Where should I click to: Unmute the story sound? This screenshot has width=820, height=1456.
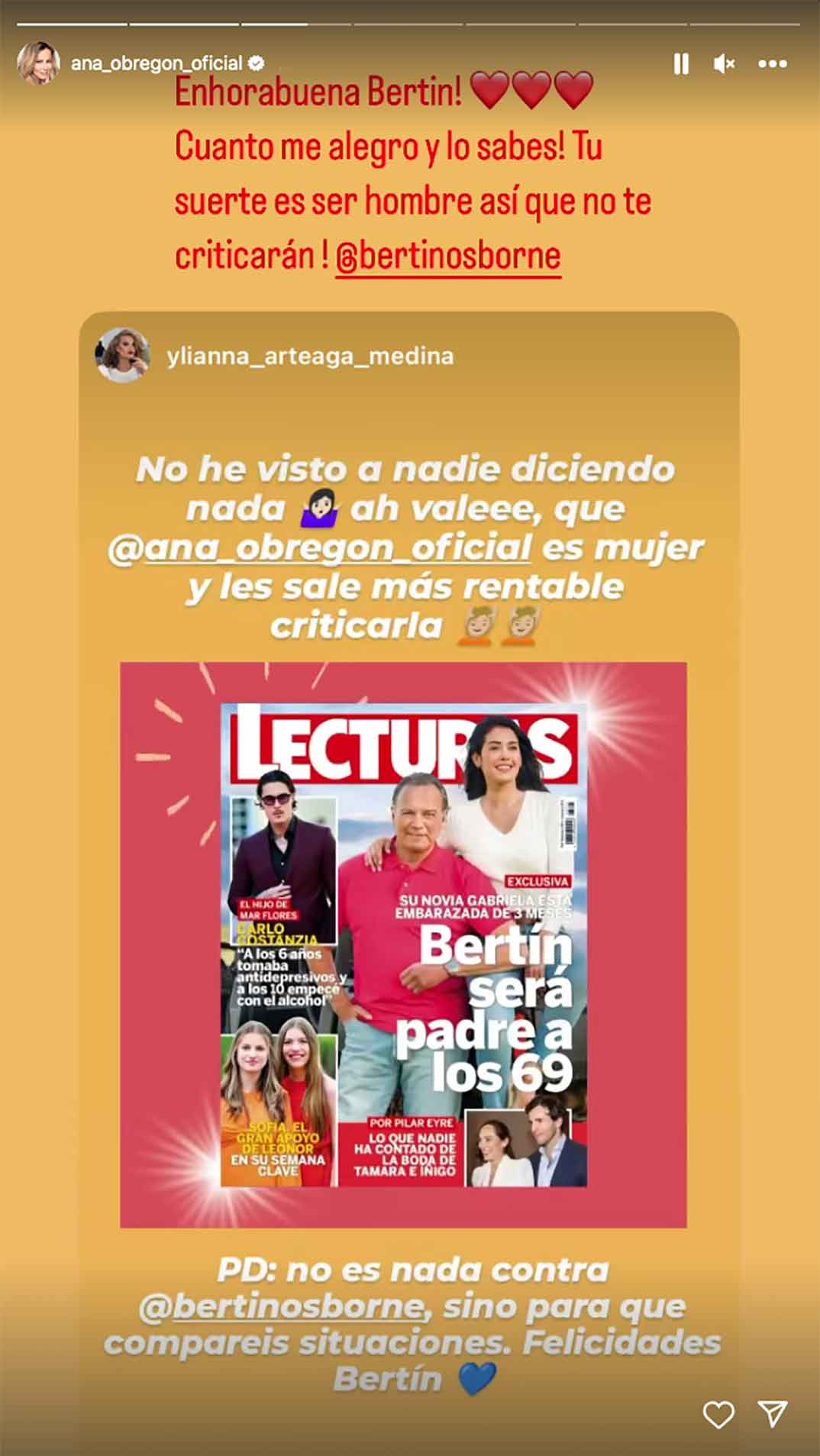(x=724, y=64)
